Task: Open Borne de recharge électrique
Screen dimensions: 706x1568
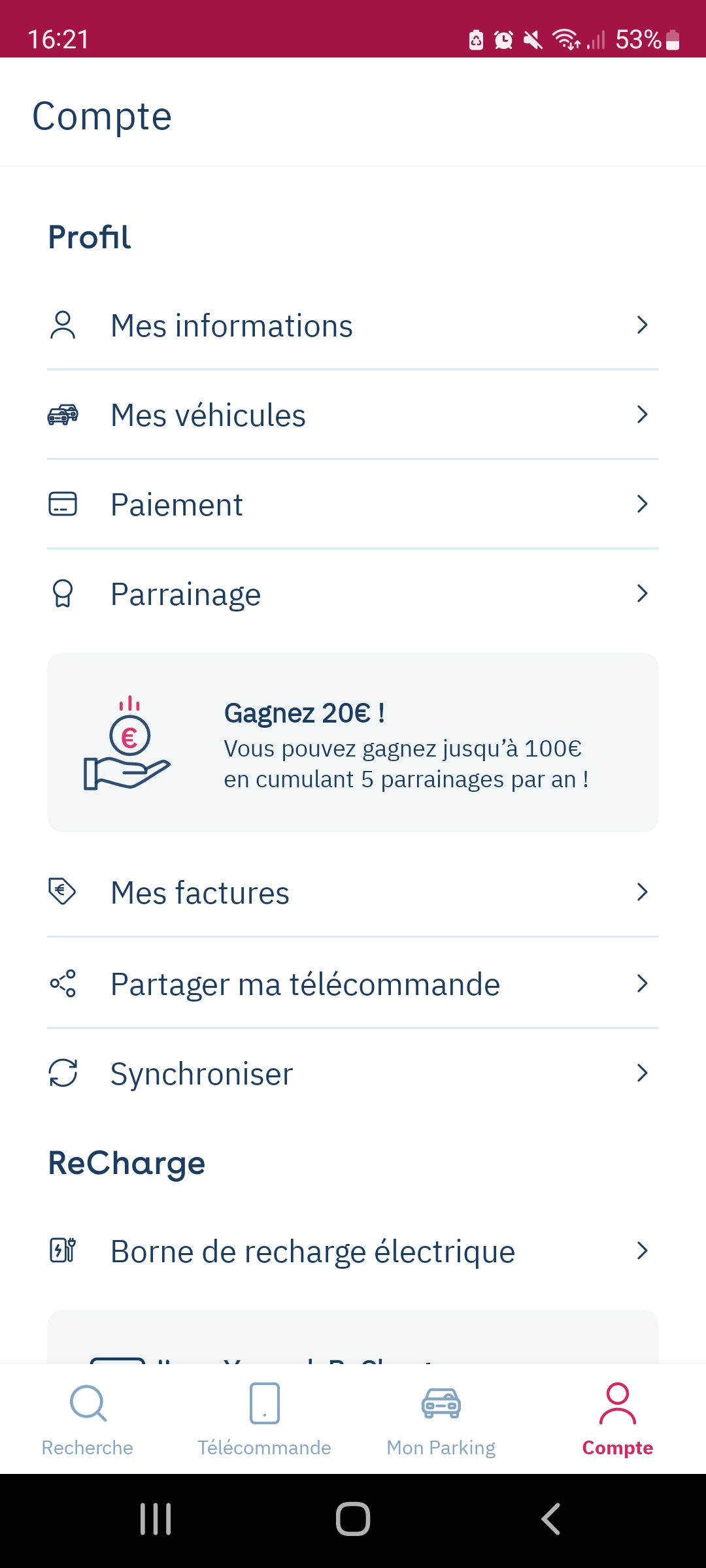Action: point(353,1251)
